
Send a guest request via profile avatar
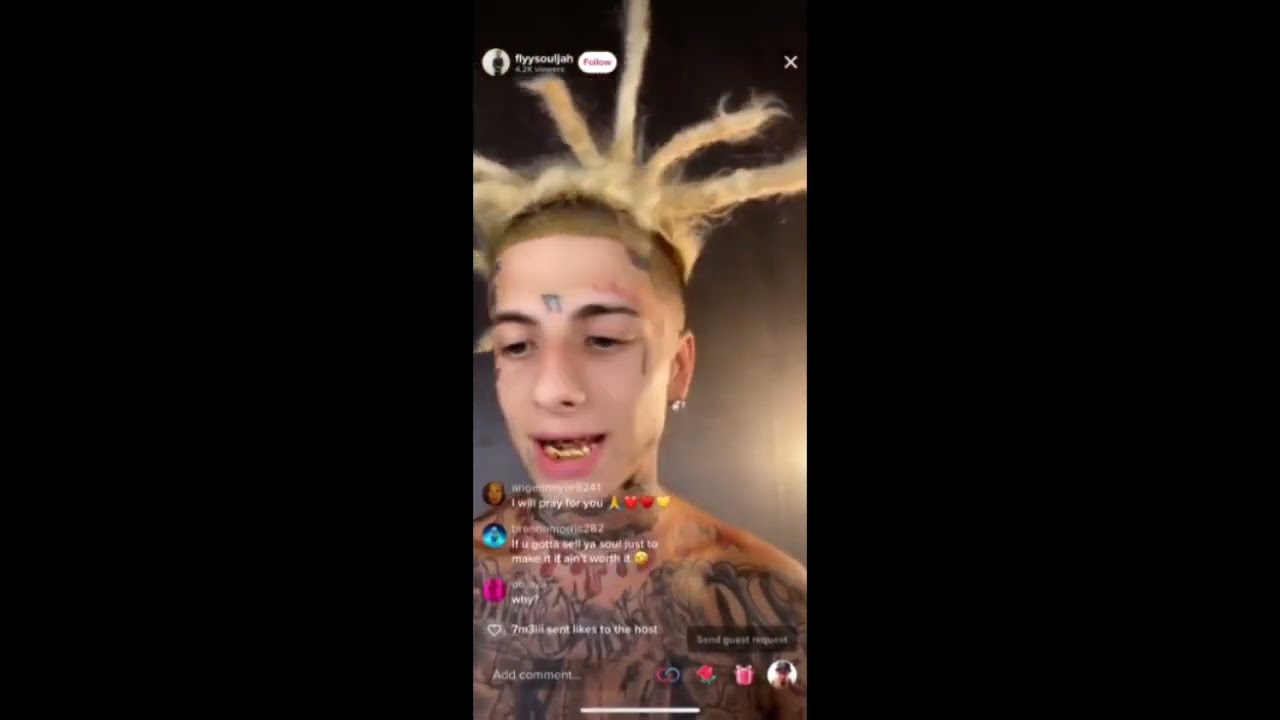pos(782,674)
